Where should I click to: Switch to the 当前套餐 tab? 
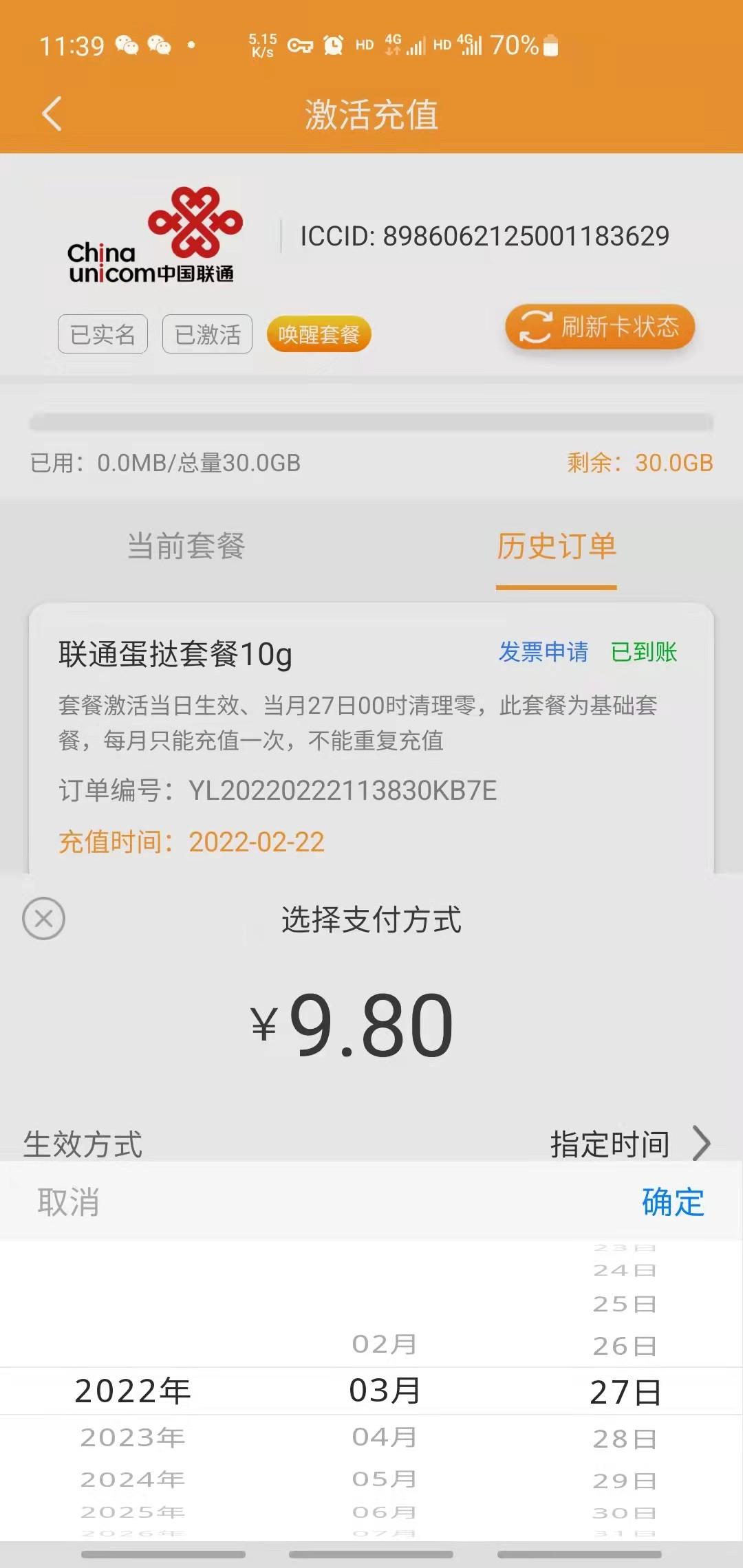coord(186,546)
